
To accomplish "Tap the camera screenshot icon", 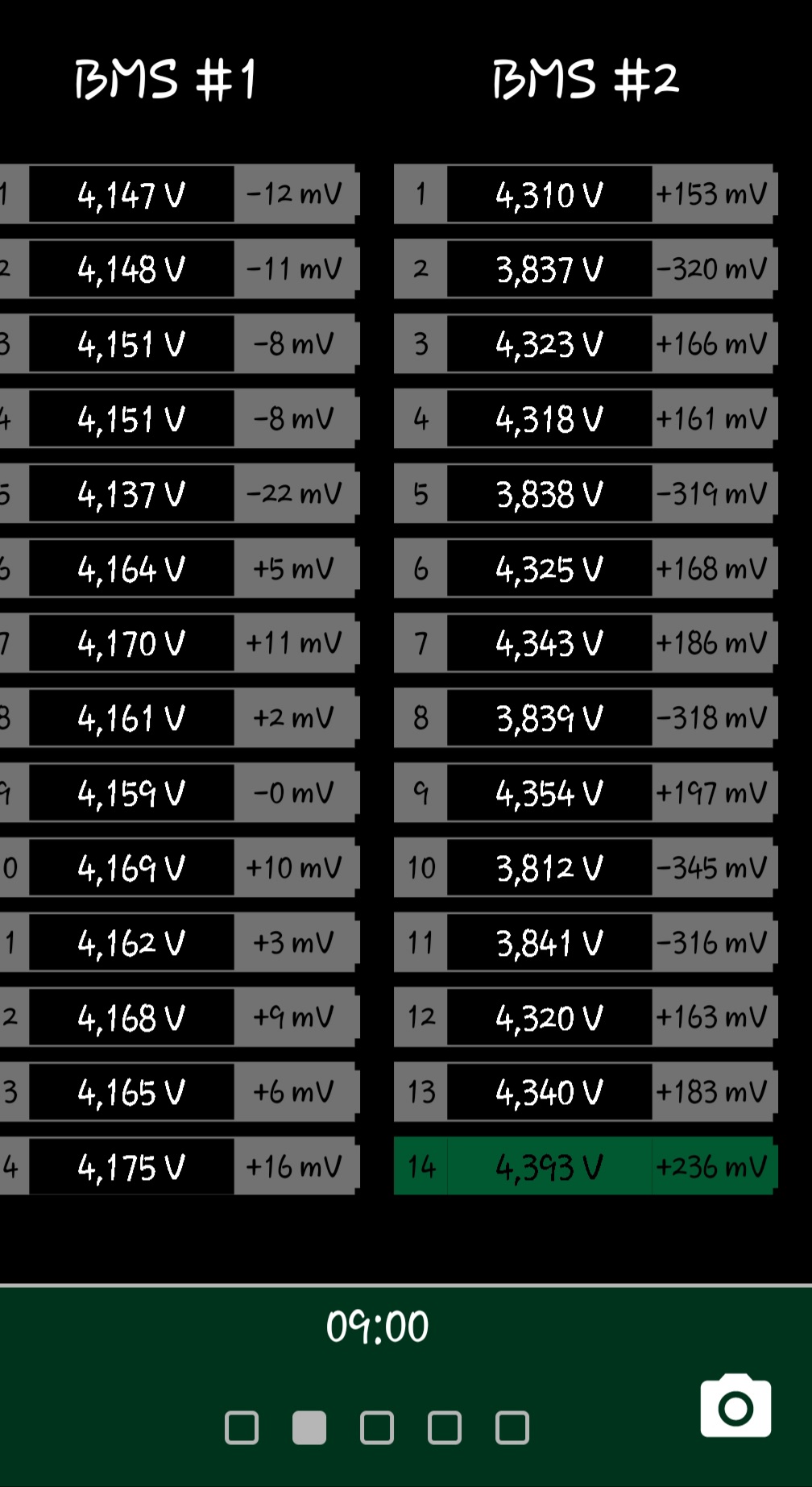I will [735, 1406].
